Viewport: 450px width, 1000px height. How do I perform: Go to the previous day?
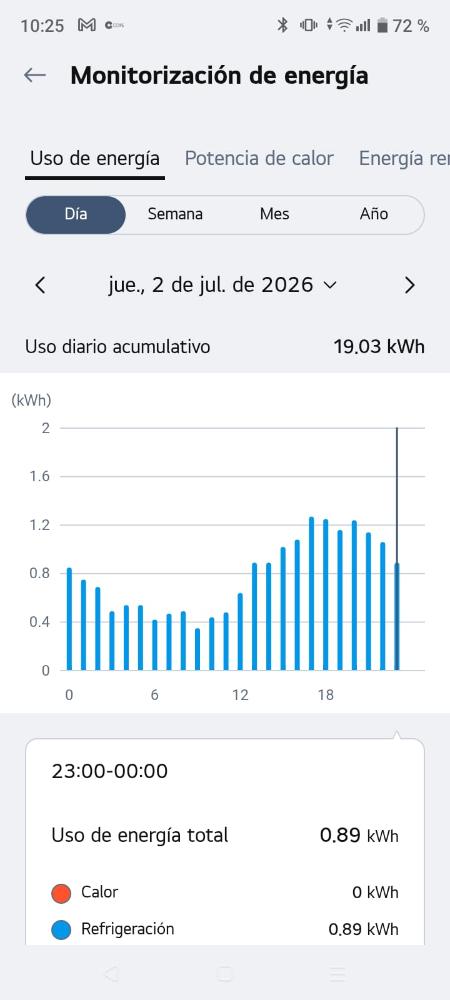coord(40,285)
